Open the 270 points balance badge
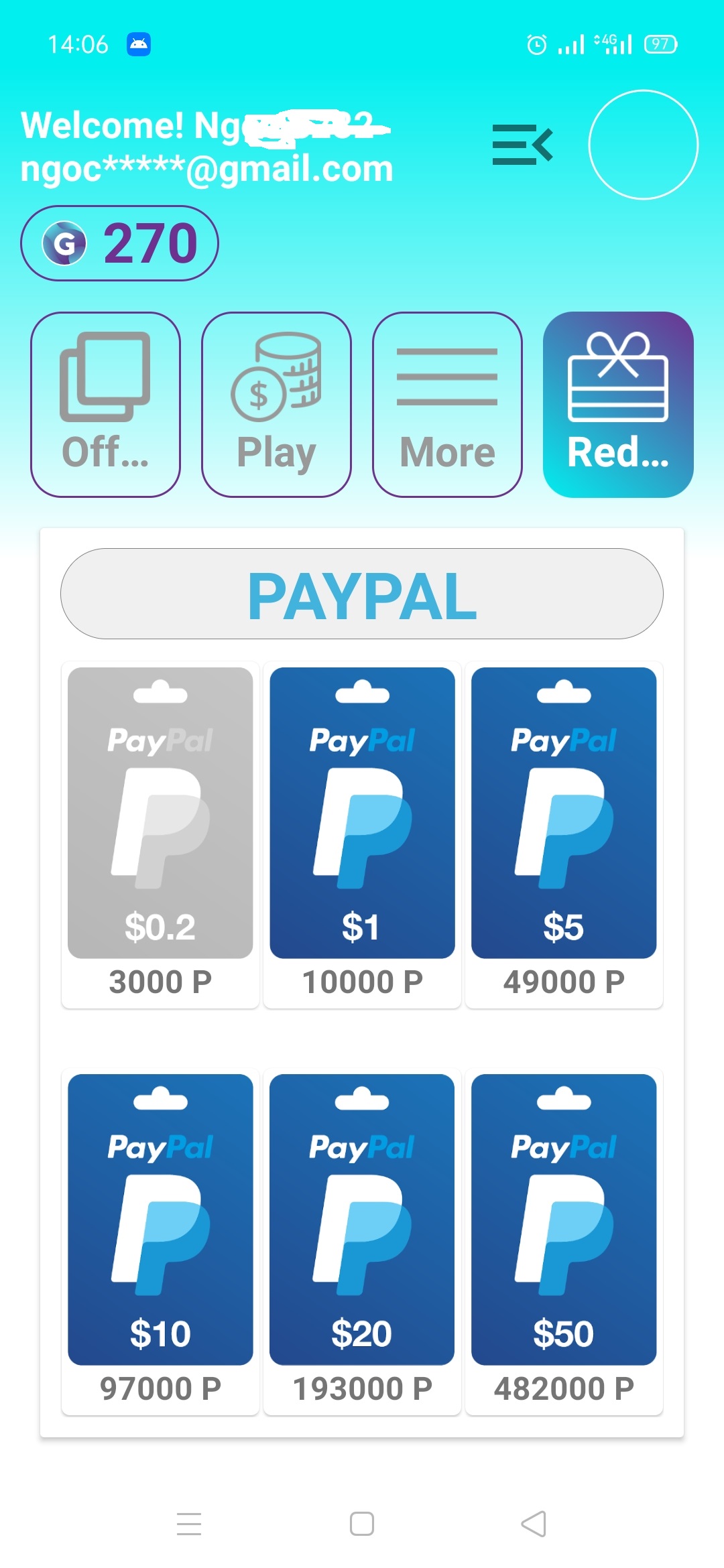This screenshot has height=1568, width=724. (x=119, y=243)
